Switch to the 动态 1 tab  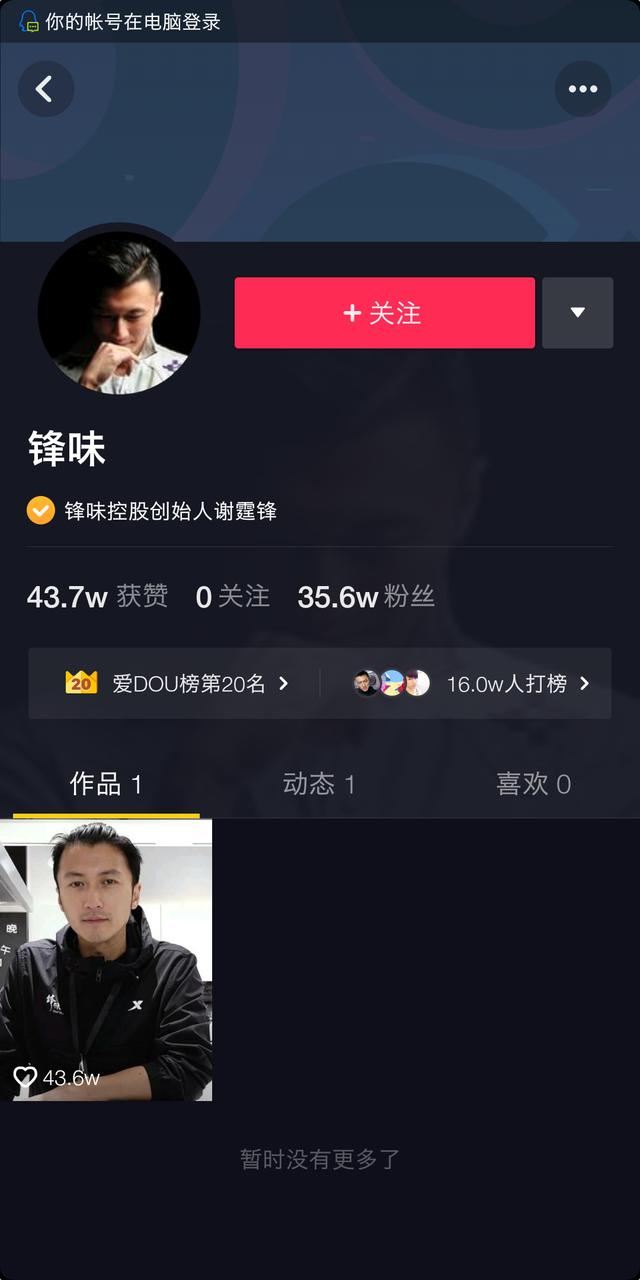pos(319,784)
